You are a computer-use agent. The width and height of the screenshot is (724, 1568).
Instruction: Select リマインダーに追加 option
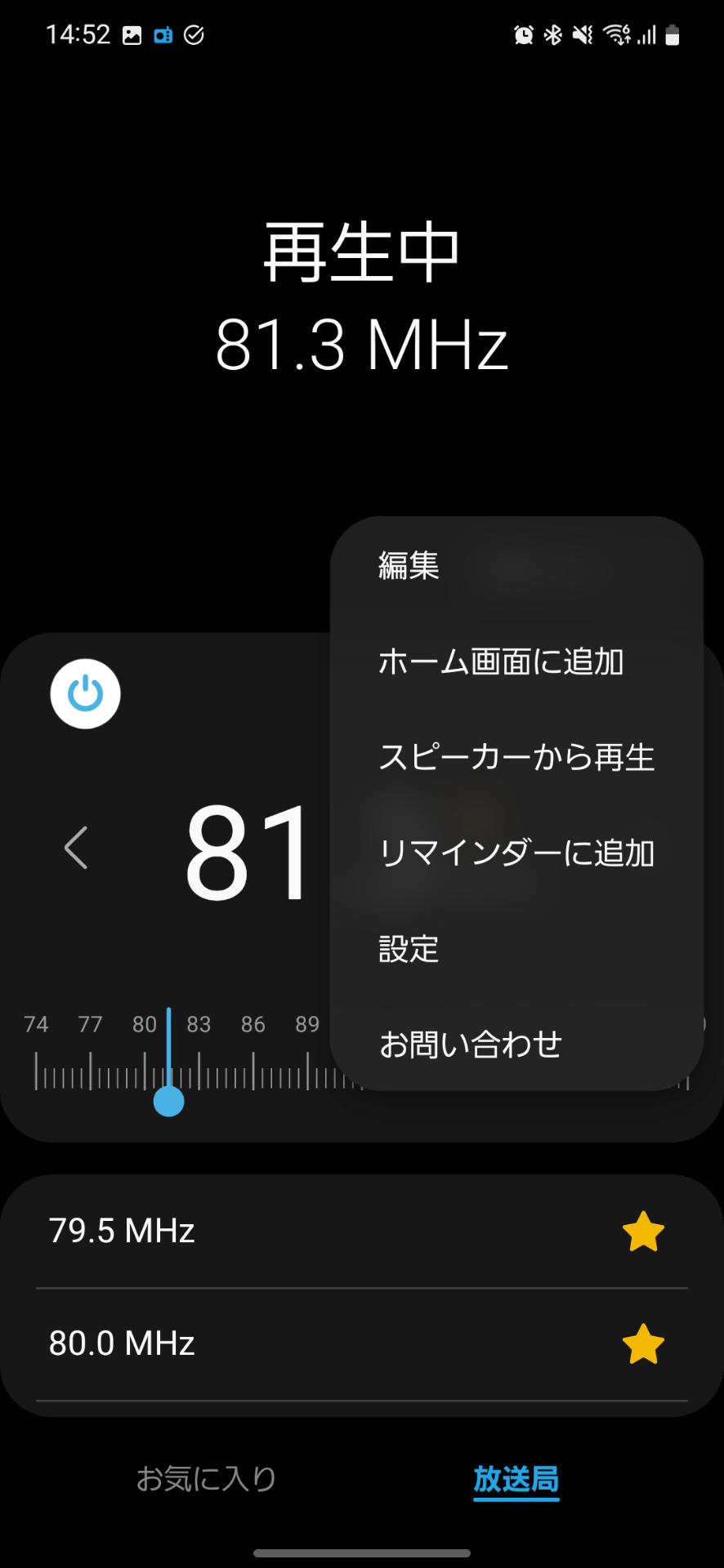[x=517, y=853]
